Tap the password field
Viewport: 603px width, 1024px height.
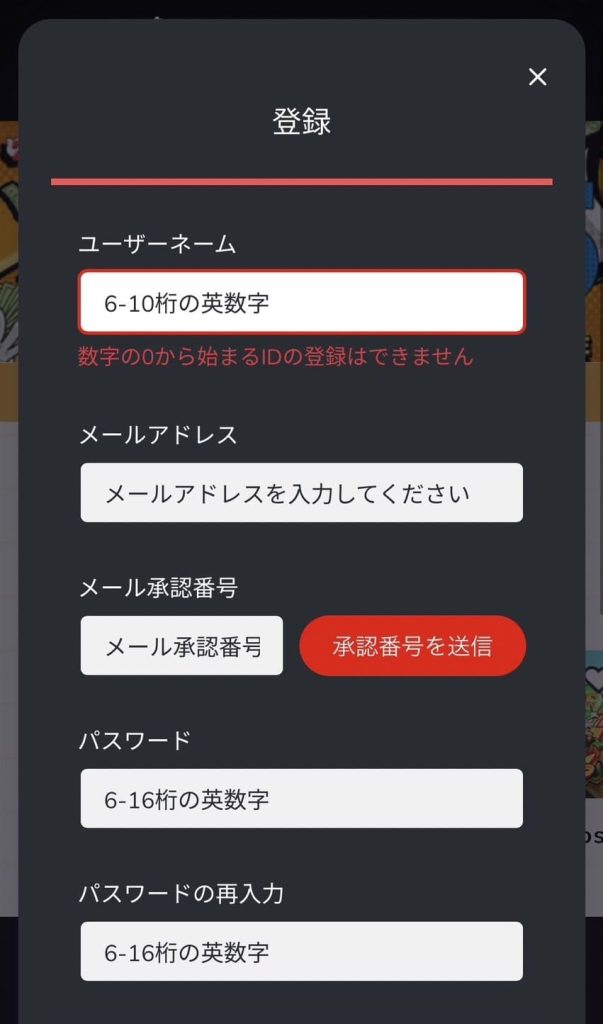[x=301, y=798]
